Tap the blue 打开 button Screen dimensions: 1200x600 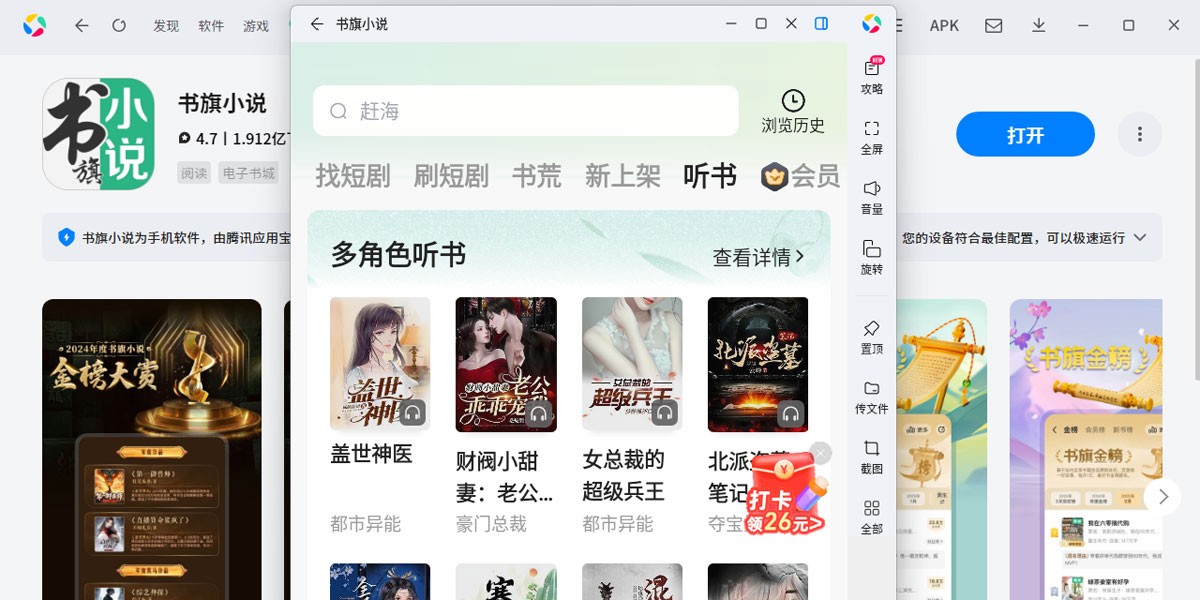coord(1025,135)
